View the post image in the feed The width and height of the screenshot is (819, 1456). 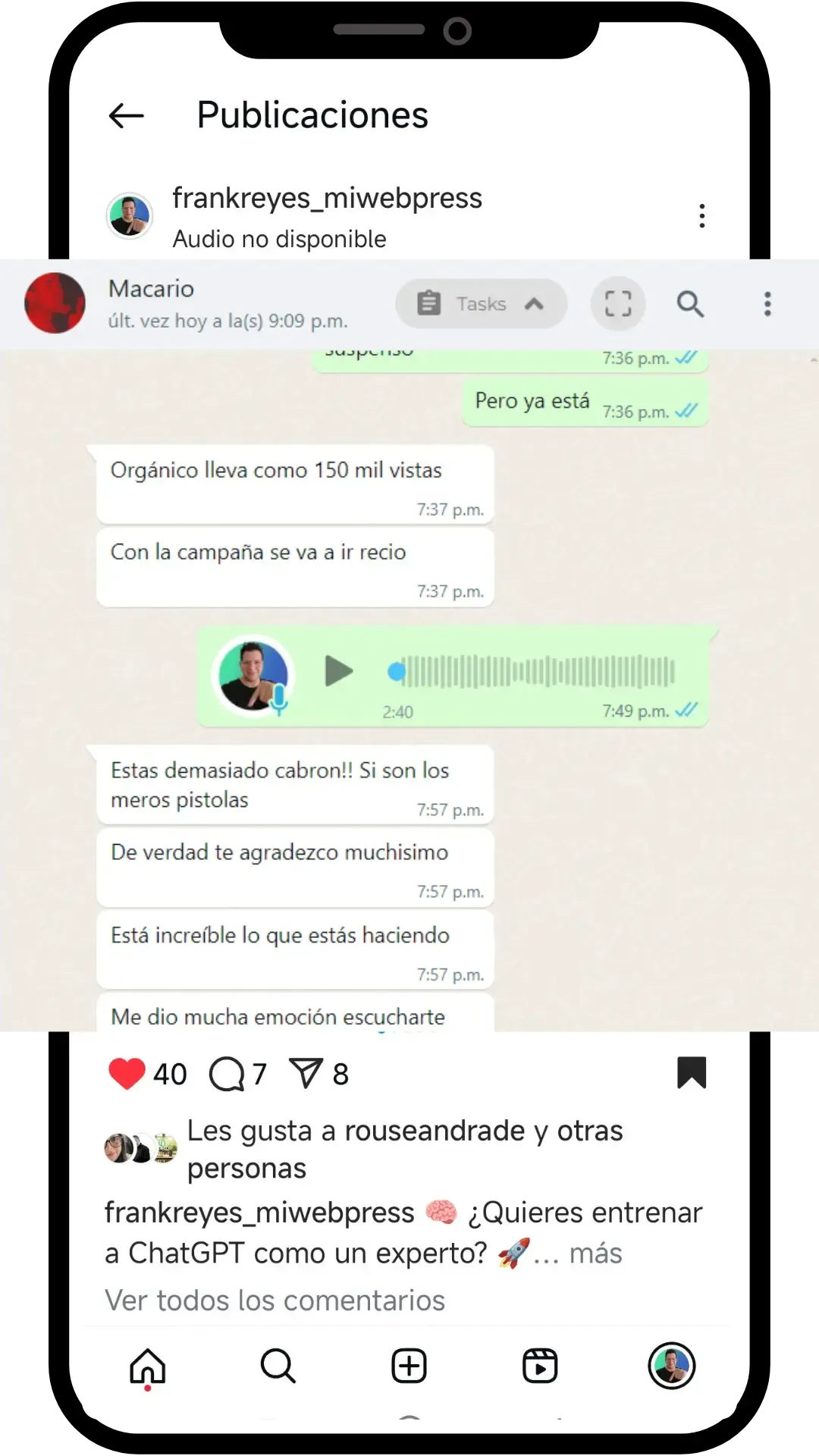click(x=409, y=645)
